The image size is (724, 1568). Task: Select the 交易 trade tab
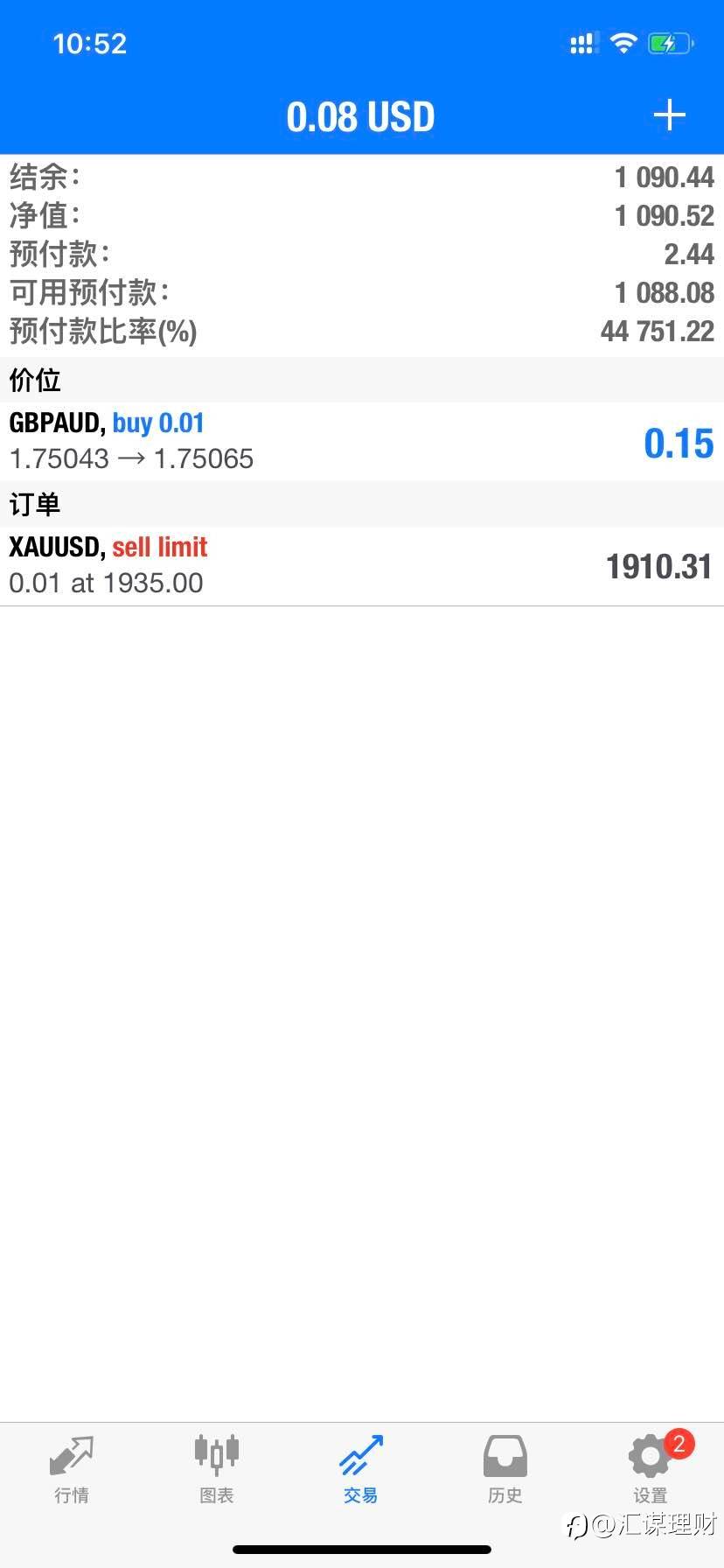361,1470
